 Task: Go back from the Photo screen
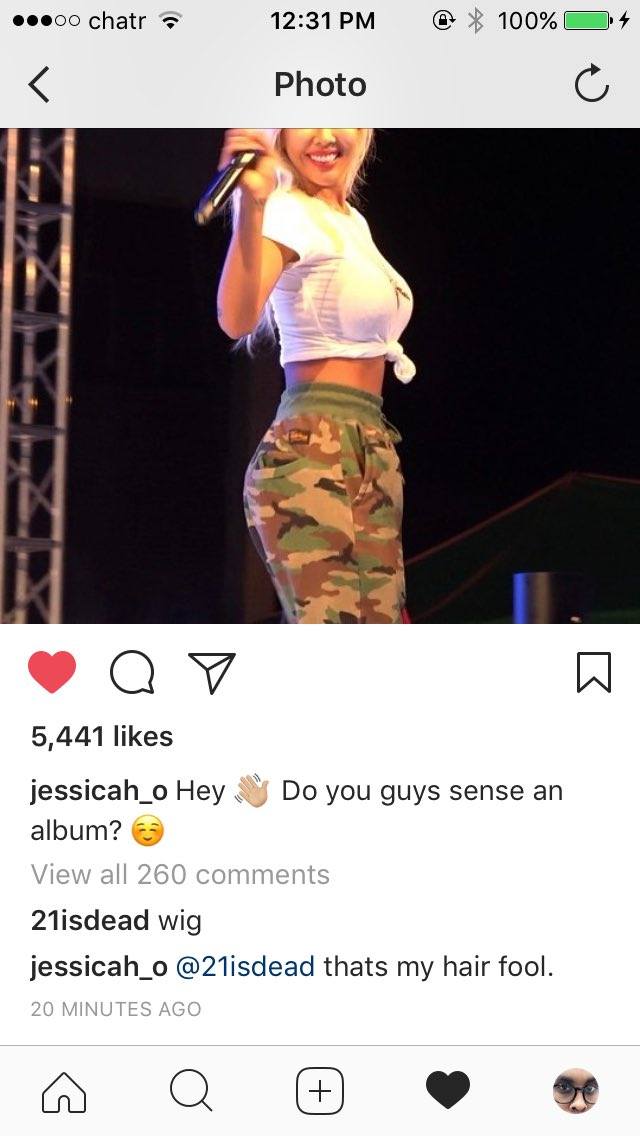click(38, 85)
